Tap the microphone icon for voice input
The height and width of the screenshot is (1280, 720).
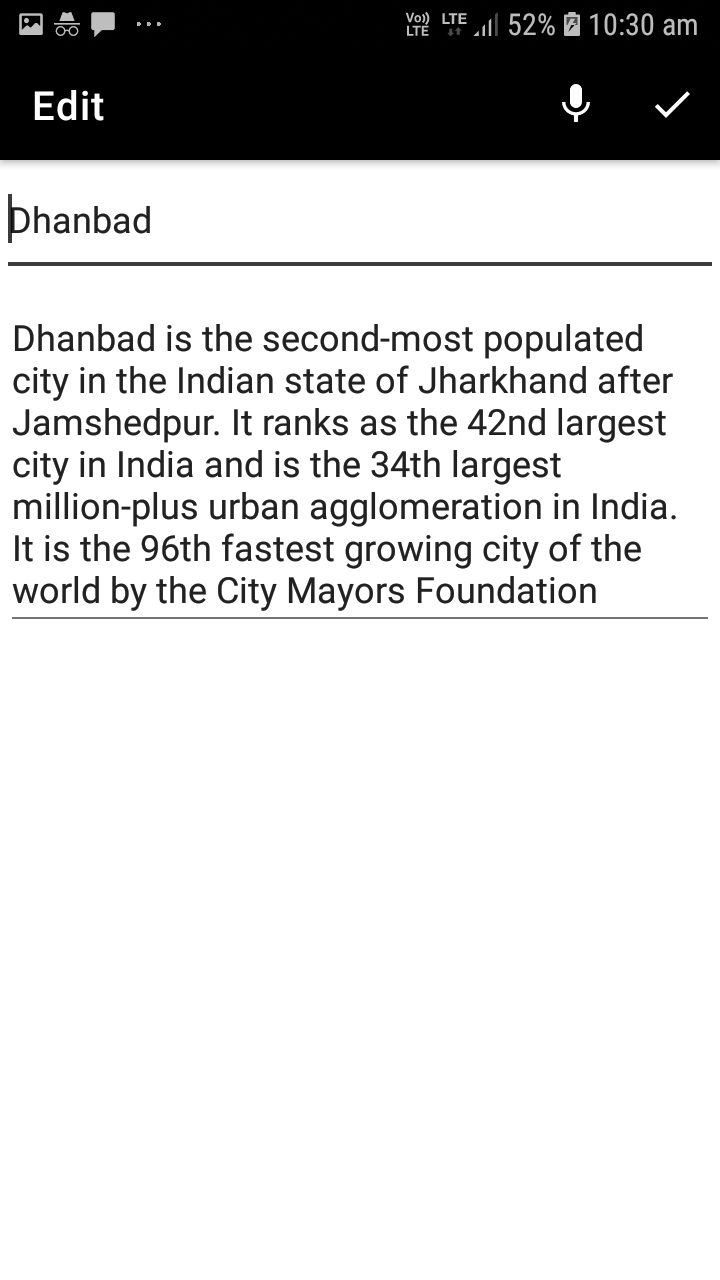pos(575,104)
